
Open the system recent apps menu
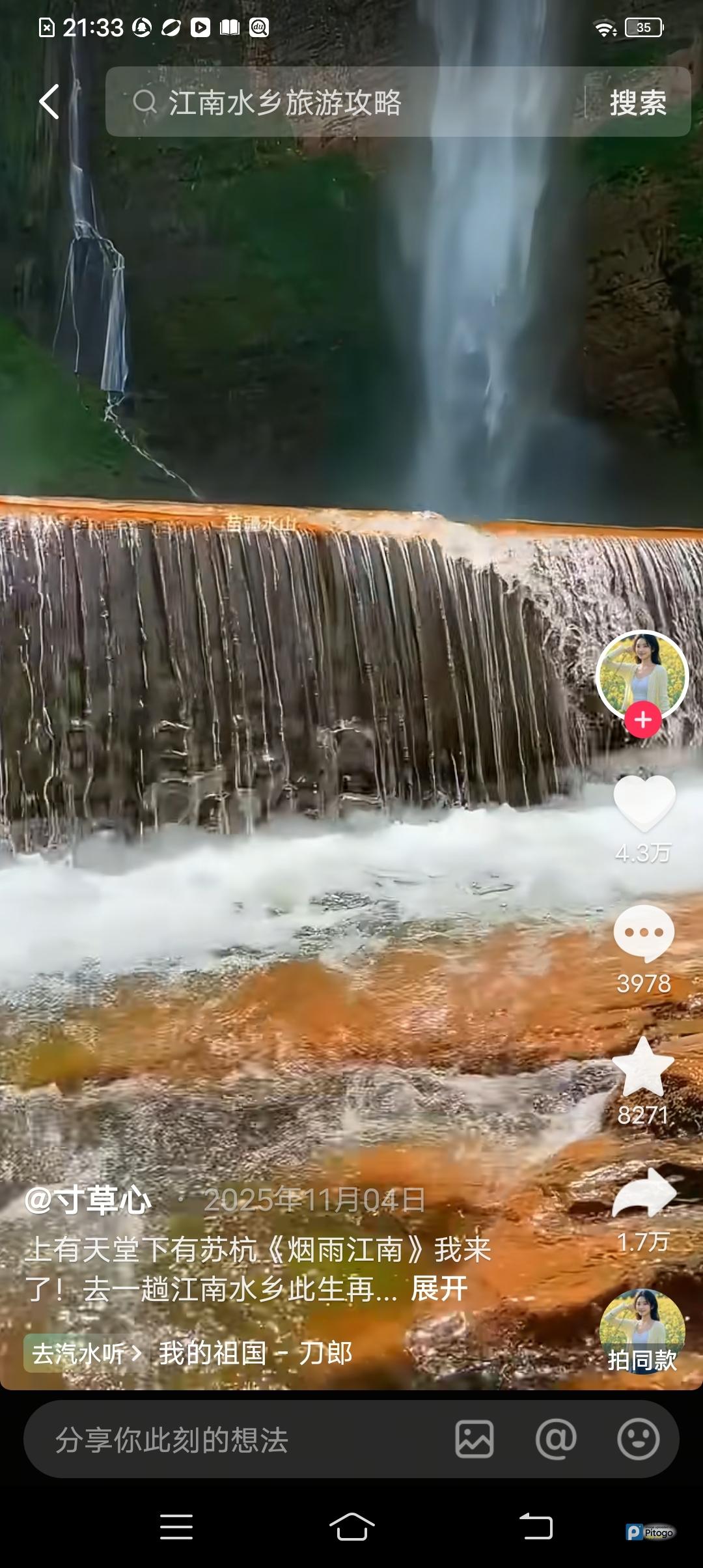point(176,1526)
